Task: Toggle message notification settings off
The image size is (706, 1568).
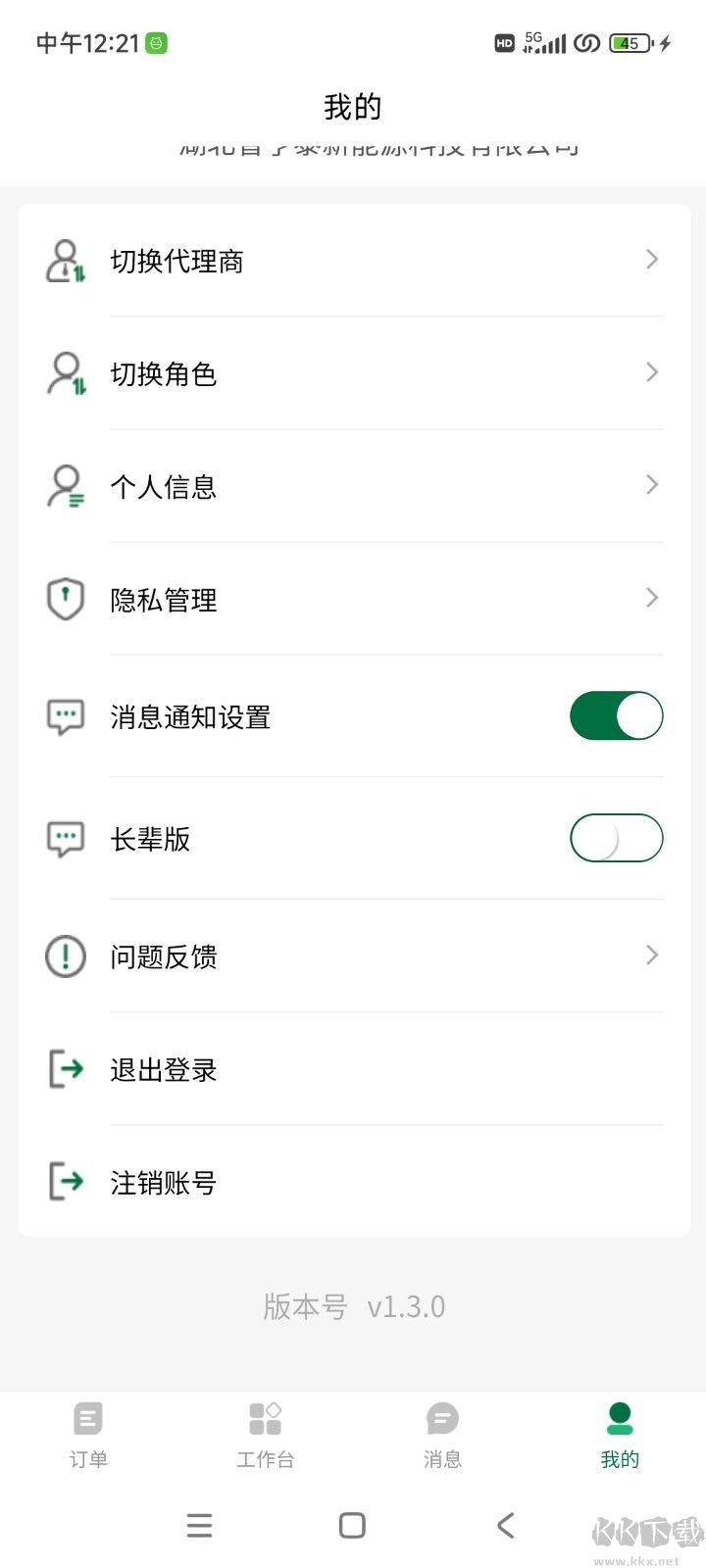Action: pyautogui.click(x=616, y=715)
